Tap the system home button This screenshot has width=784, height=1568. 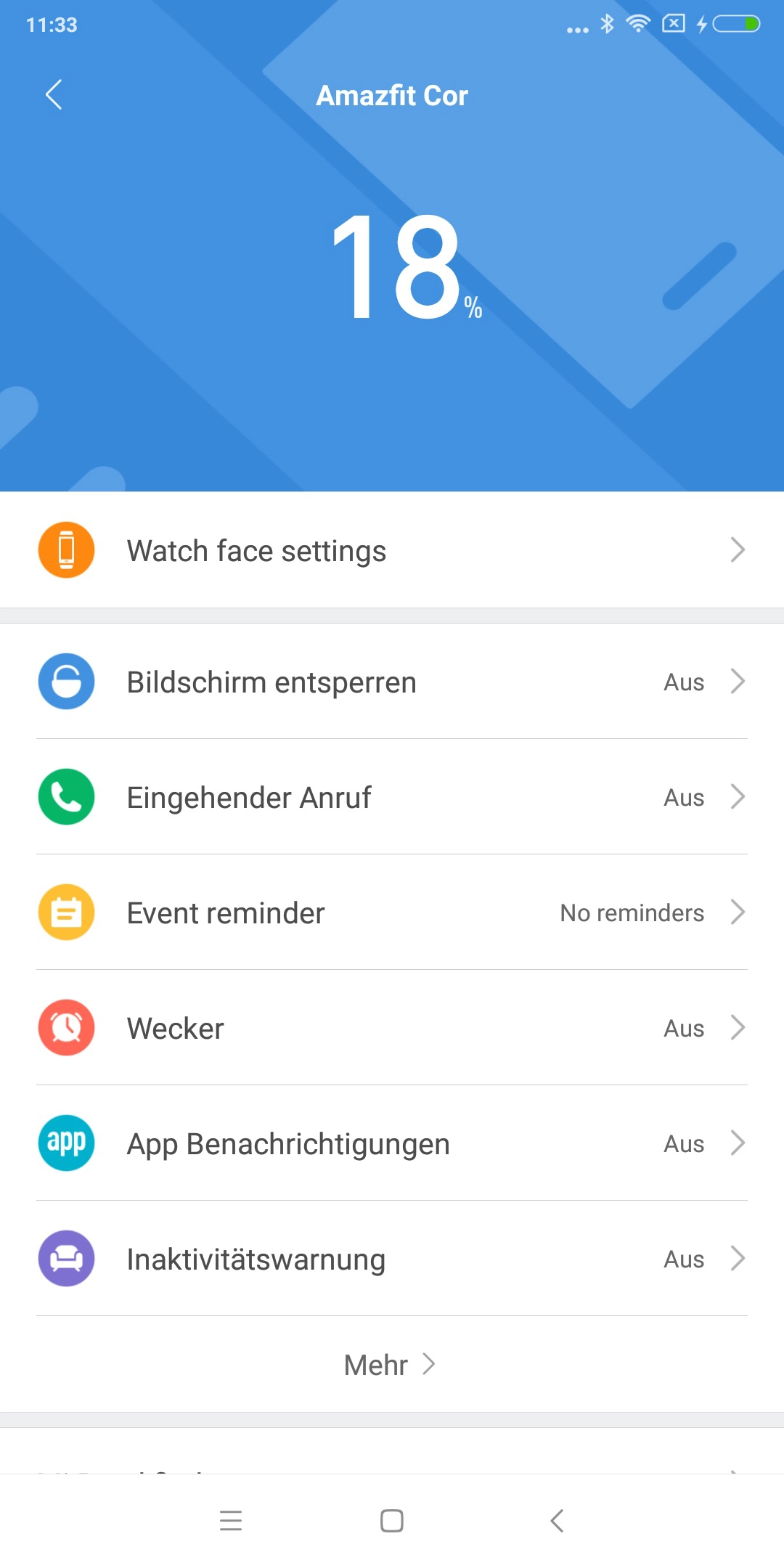(392, 1521)
